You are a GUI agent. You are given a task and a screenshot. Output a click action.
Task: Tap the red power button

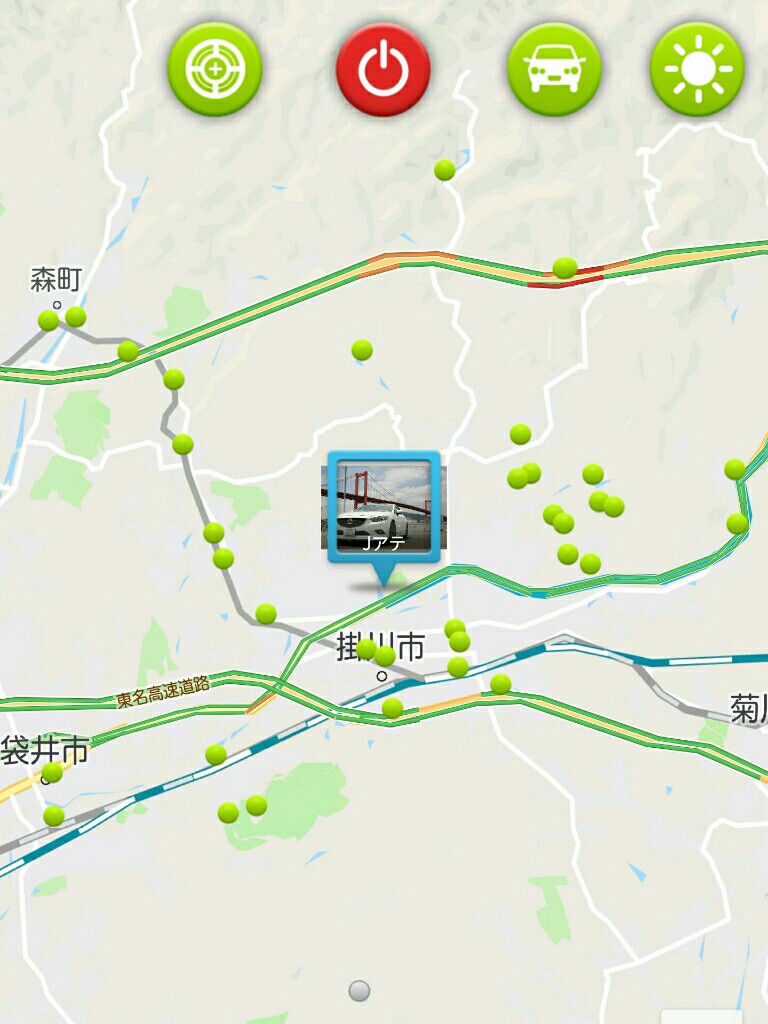383,70
